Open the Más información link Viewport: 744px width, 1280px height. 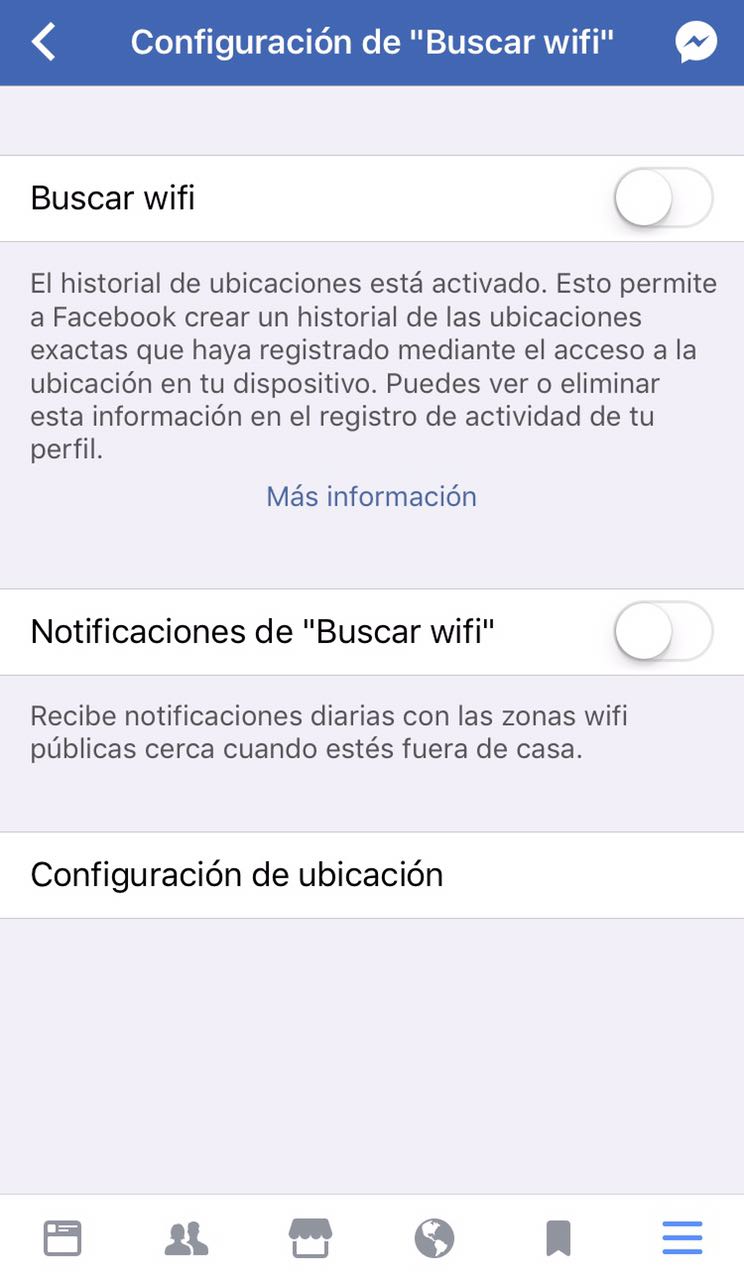[x=372, y=496]
